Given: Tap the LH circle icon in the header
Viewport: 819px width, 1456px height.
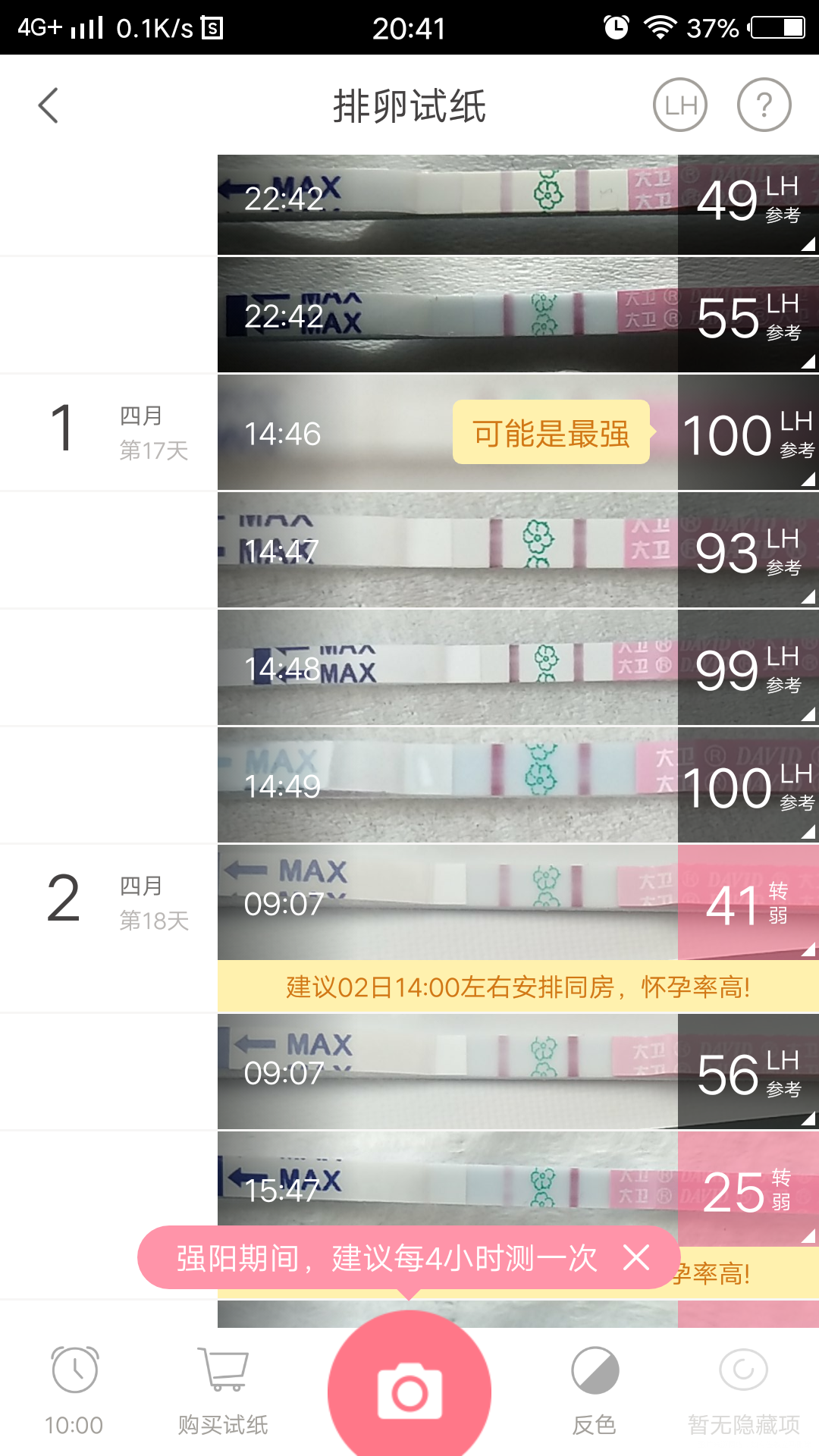Looking at the screenshot, I should [x=680, y=105].
